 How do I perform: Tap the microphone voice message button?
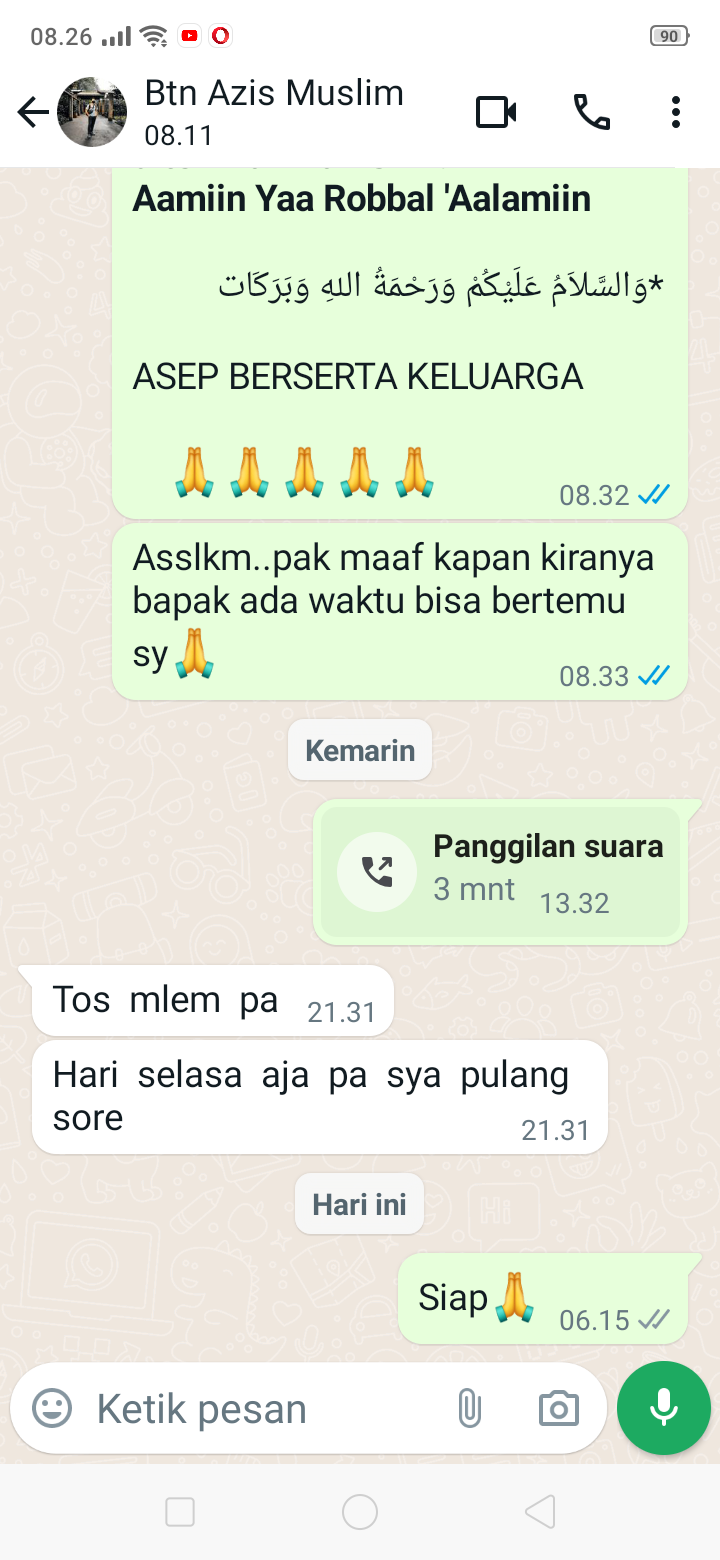coord(664,1408)
